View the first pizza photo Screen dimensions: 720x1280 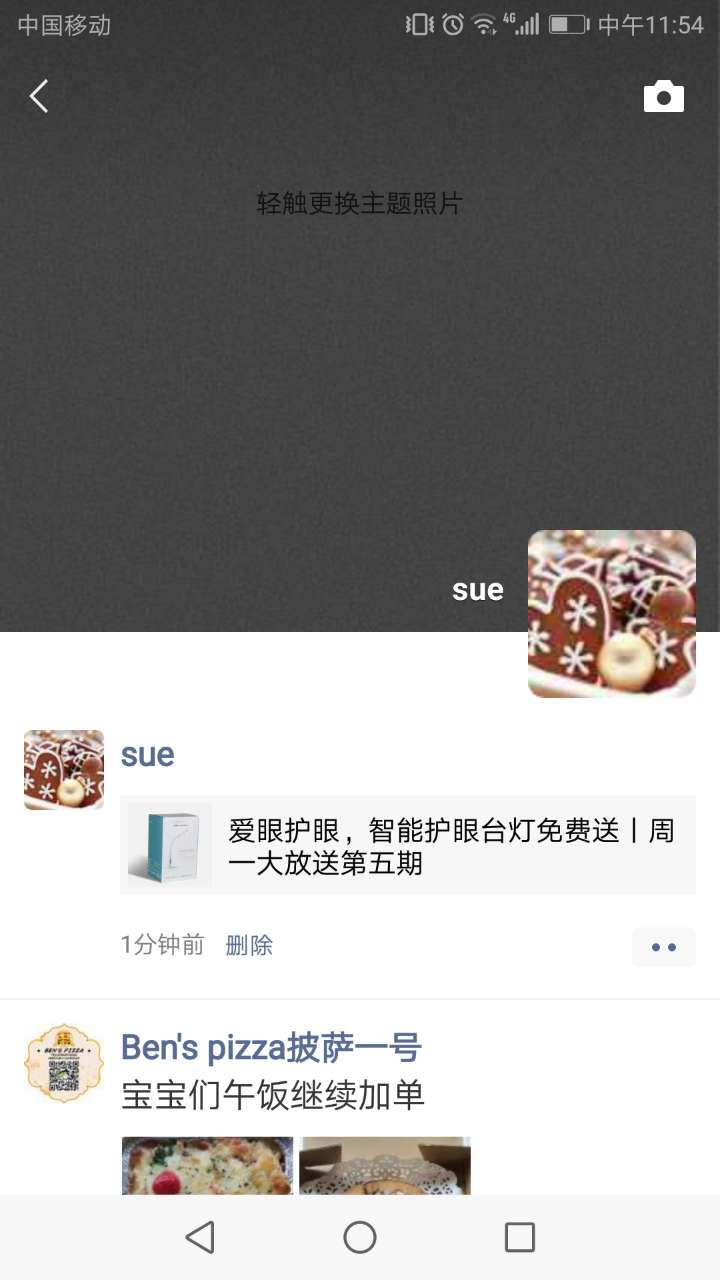[207, 1166]
